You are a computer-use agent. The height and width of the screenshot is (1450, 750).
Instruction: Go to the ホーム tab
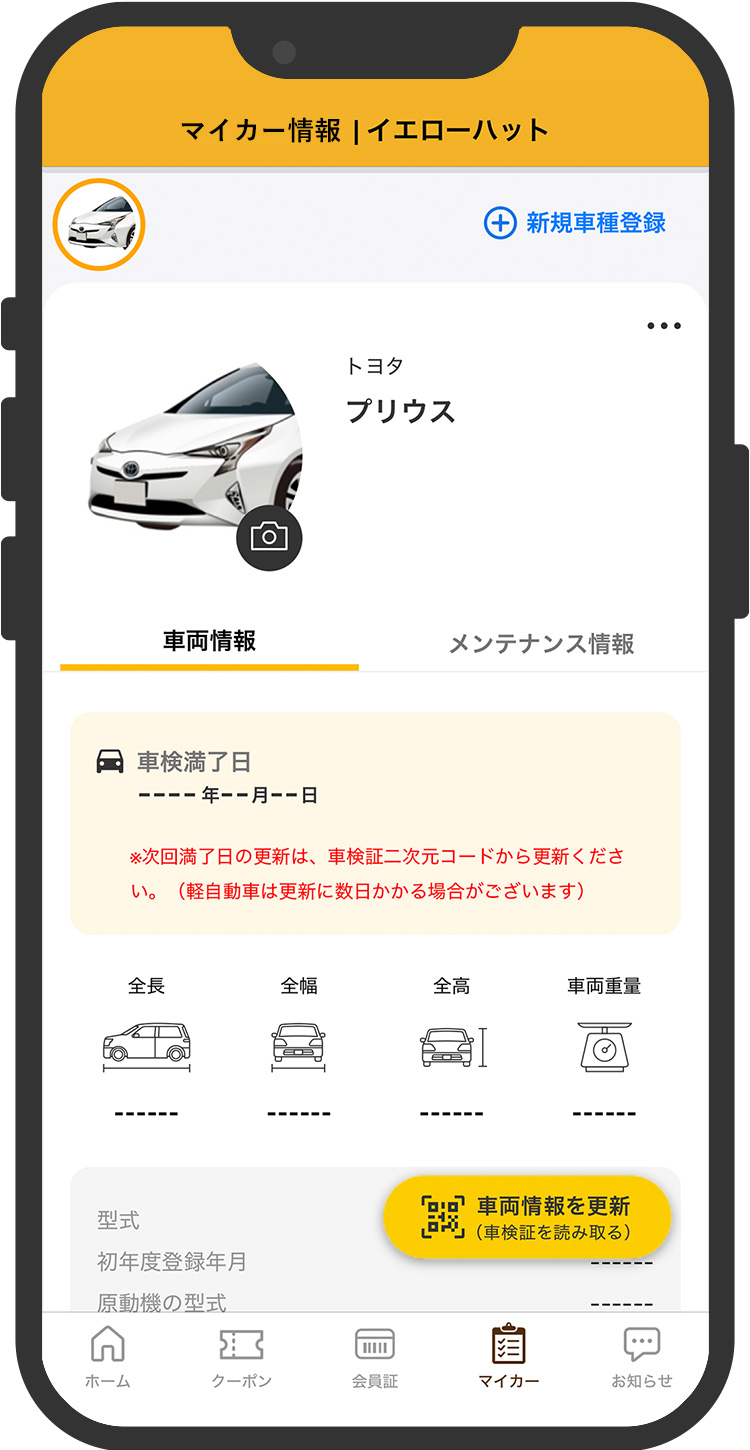point(107,1357)
